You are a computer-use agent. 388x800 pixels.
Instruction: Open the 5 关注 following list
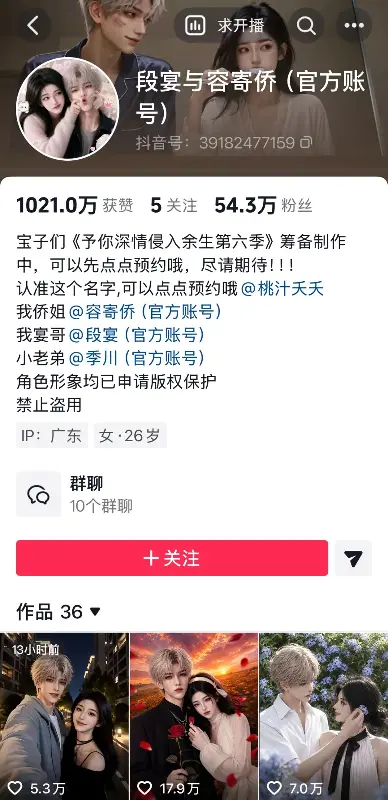174,205
